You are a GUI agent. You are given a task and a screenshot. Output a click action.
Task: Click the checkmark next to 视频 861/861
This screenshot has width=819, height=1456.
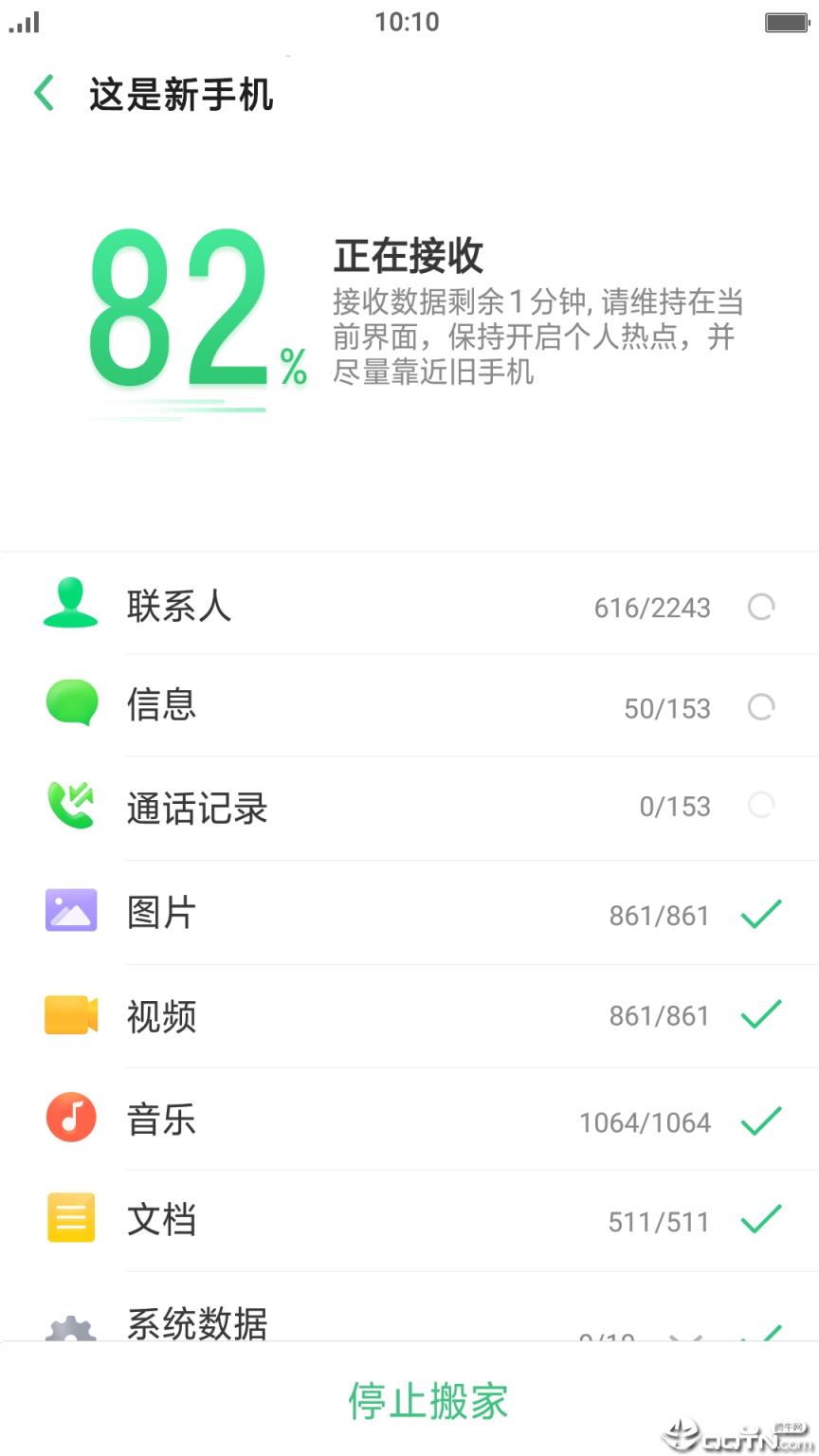[761, 1014]
